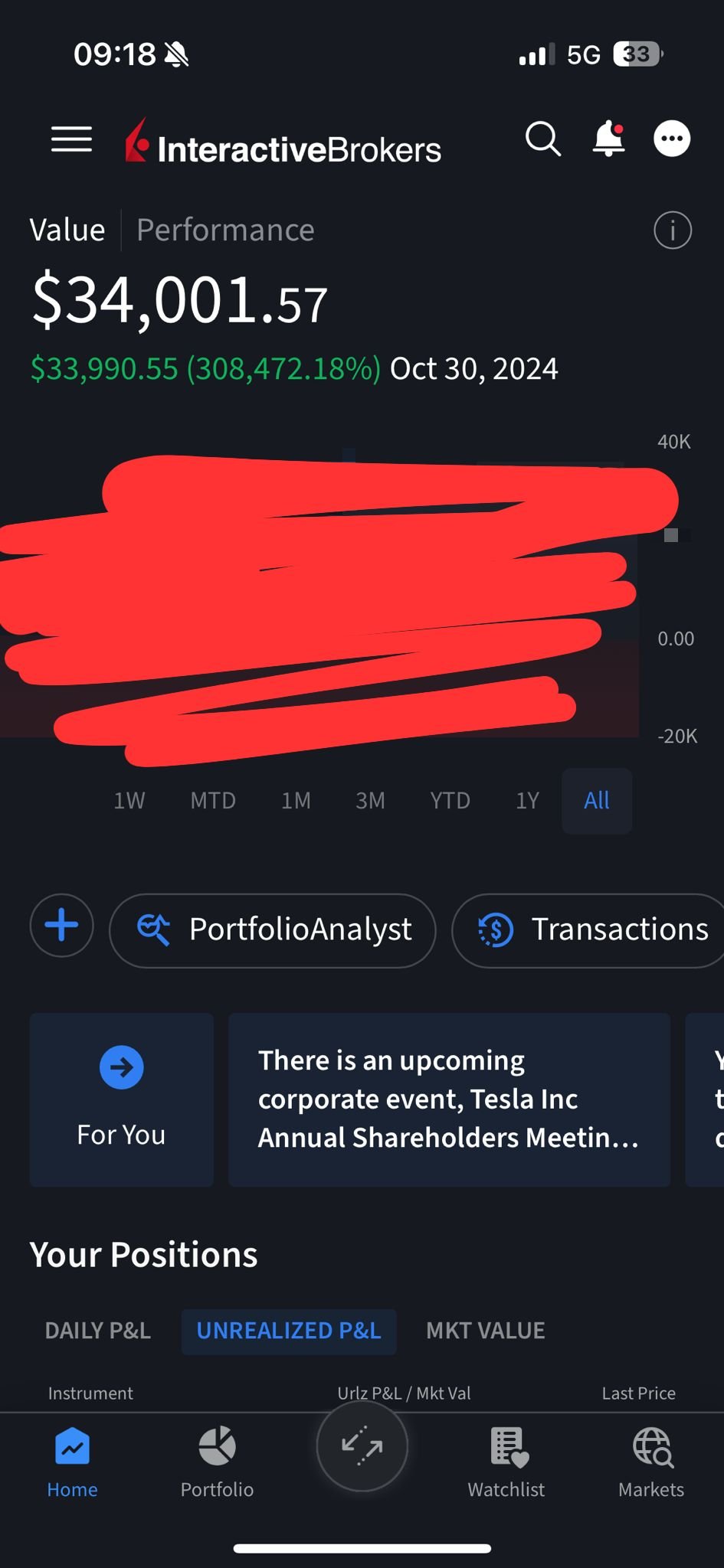Image resolution: width=724 pixels, height=1568 pixels.
Task: Switch positions to Mkt Value
Action: (x=485, y=1331)
